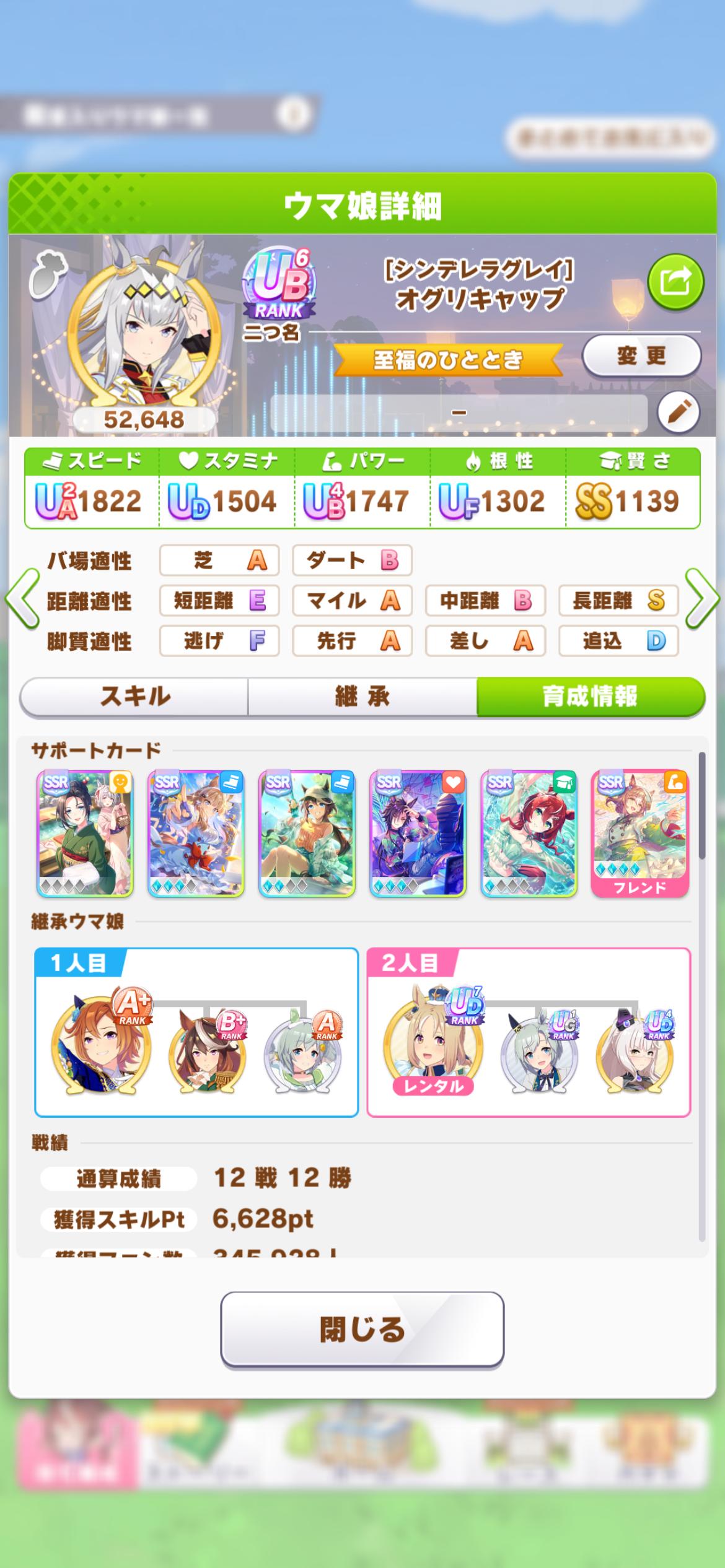Open the support card with heart stamina icon
The image size is (725, 1568).
click(x=418, y=834)
